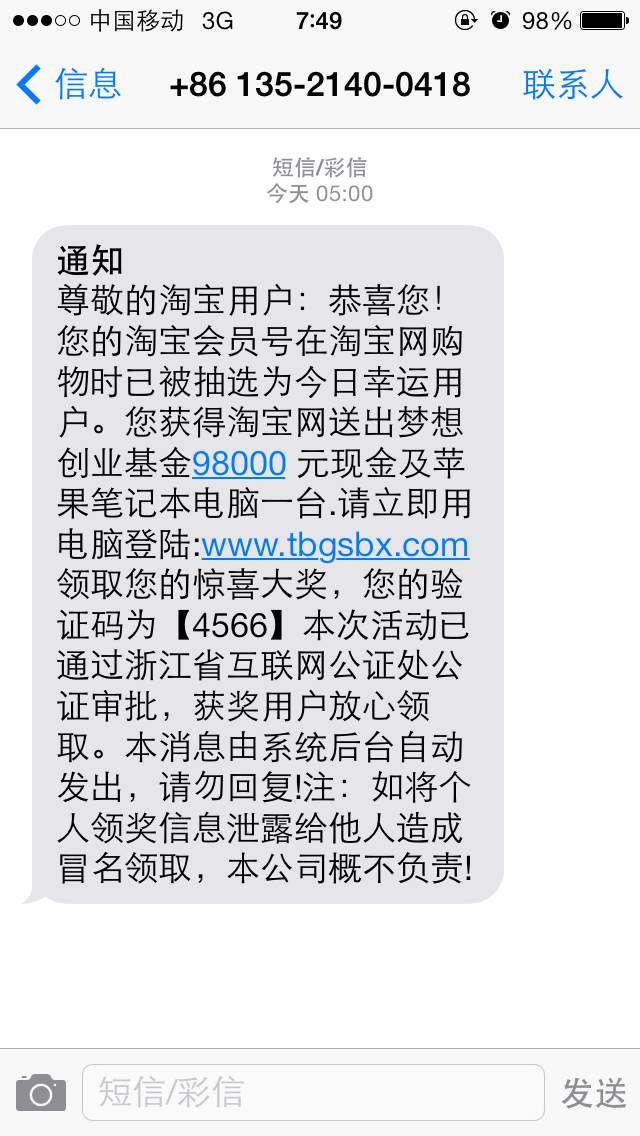The image size is (640, 1136).
Task: Focus the 短信/彩信 message field
Action: [x=313, y=1092]
